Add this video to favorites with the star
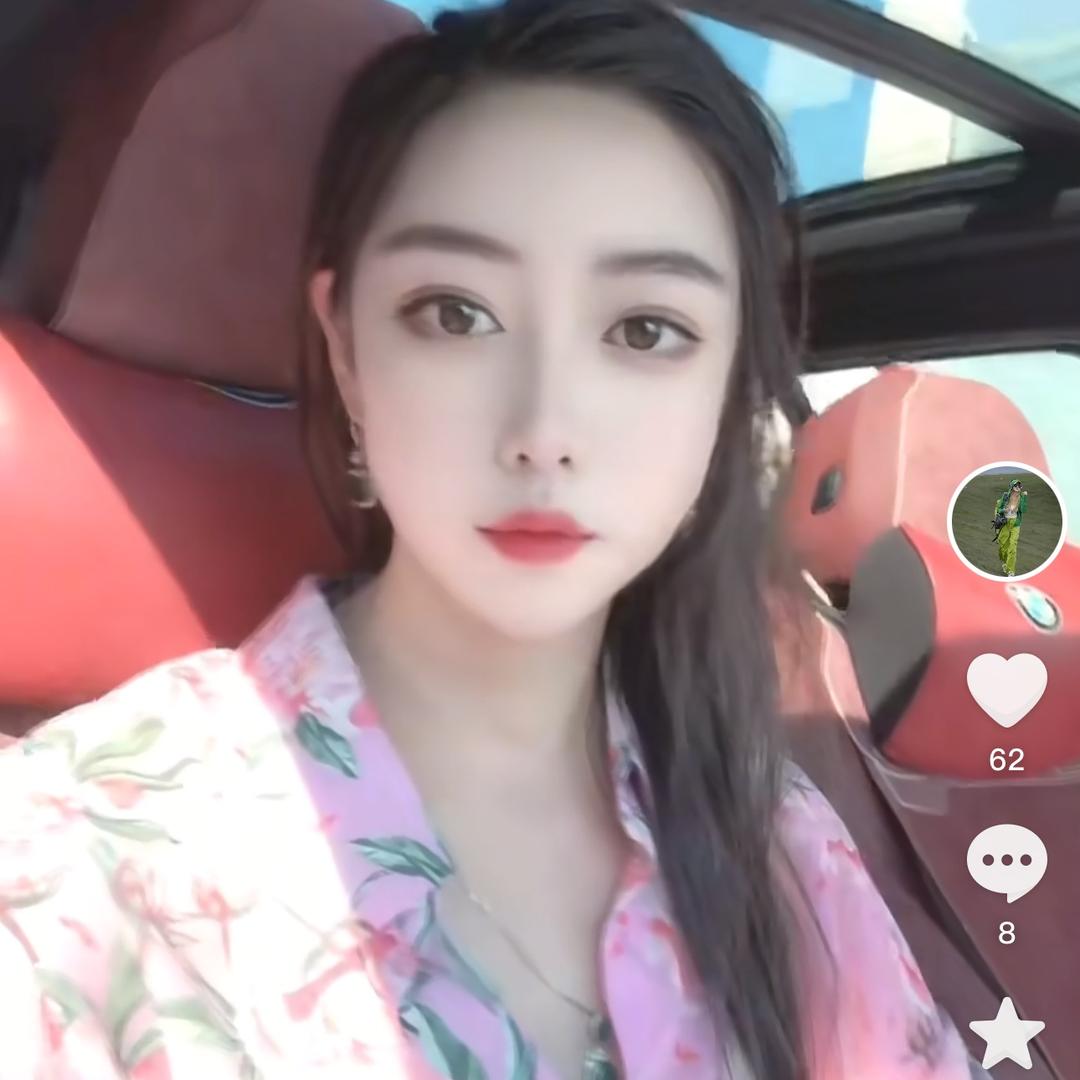The width and height of the screenshot is (1080, 1080). click(x=1006, y=1035)
